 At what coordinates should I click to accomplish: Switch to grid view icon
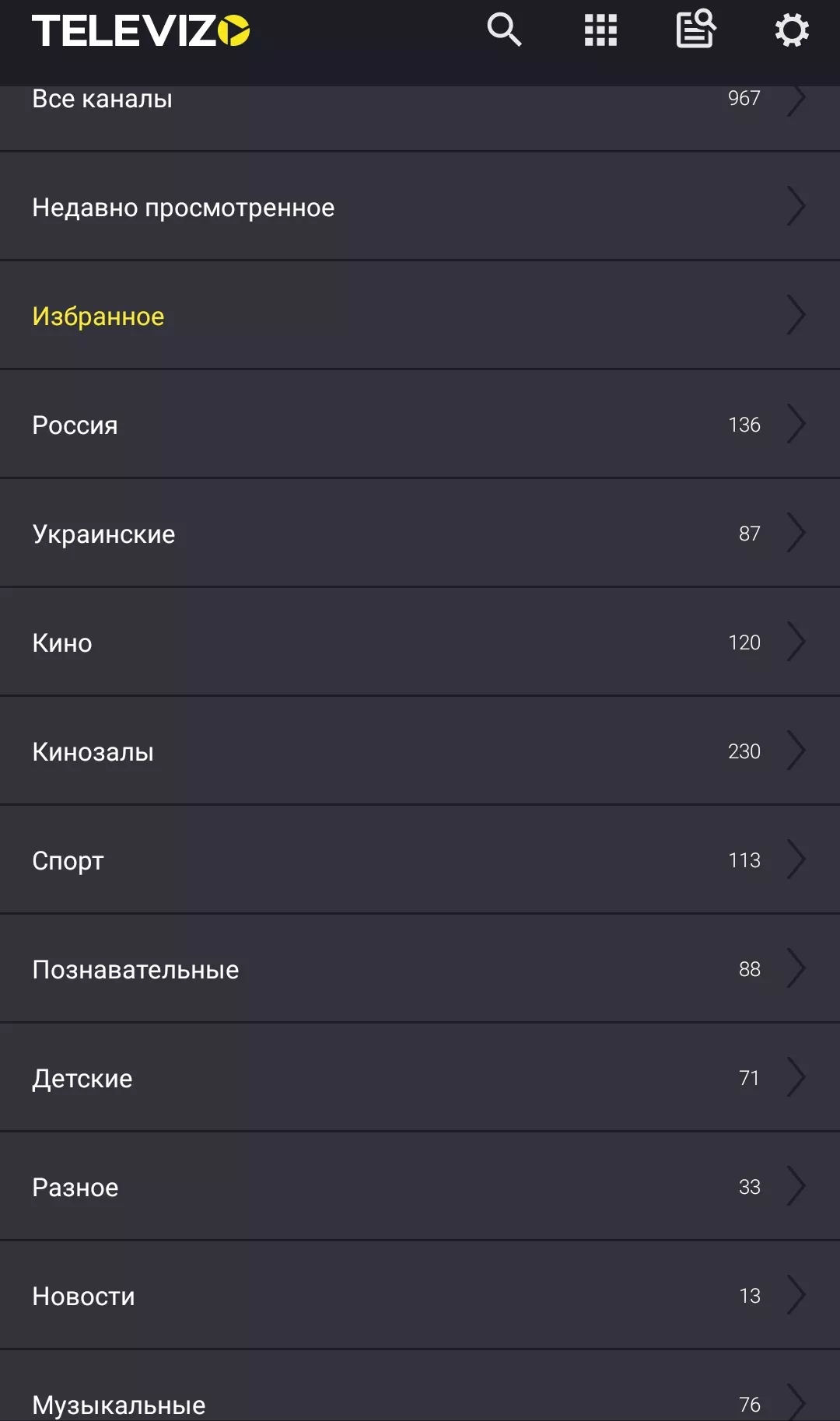(600, 30)
